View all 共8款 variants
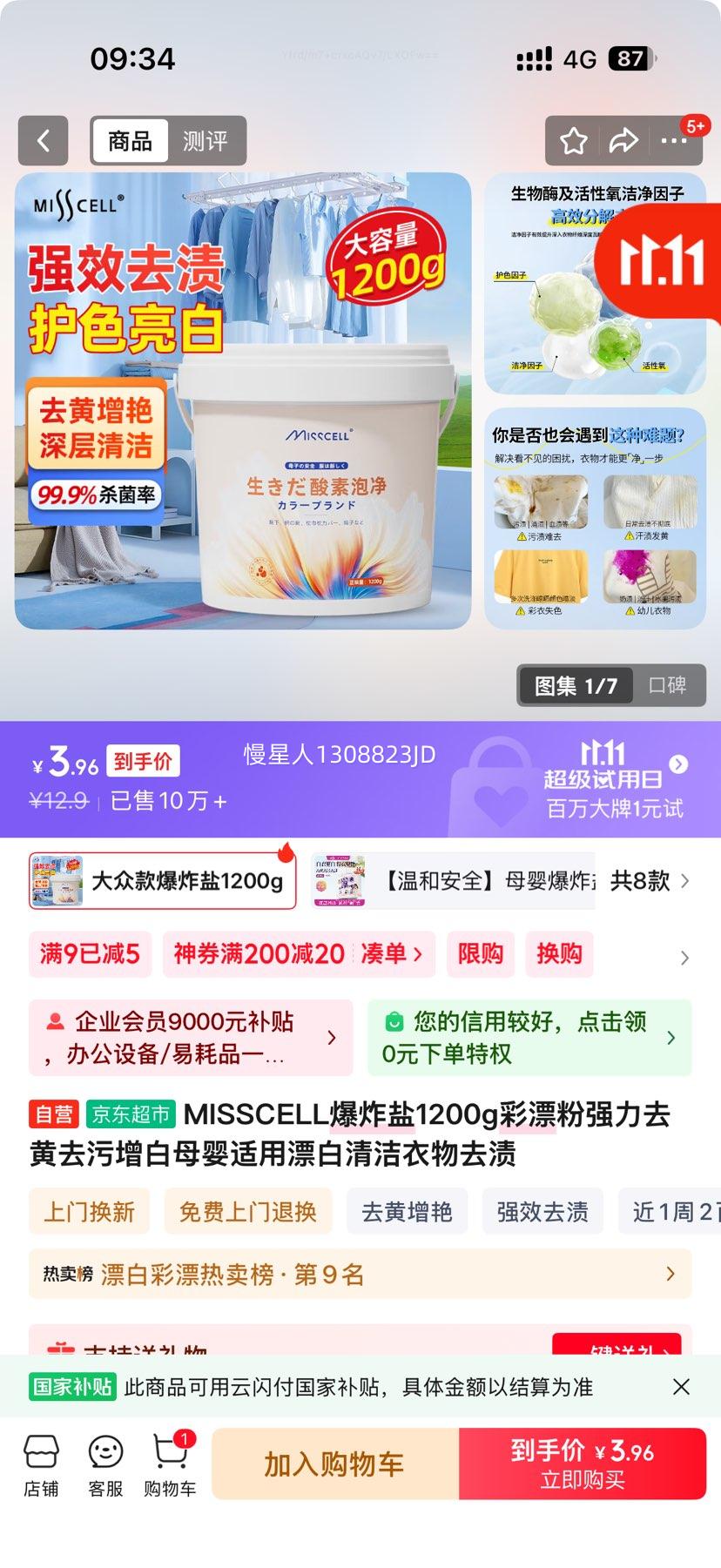The image size is (721, 1568). tap(650, 881)
